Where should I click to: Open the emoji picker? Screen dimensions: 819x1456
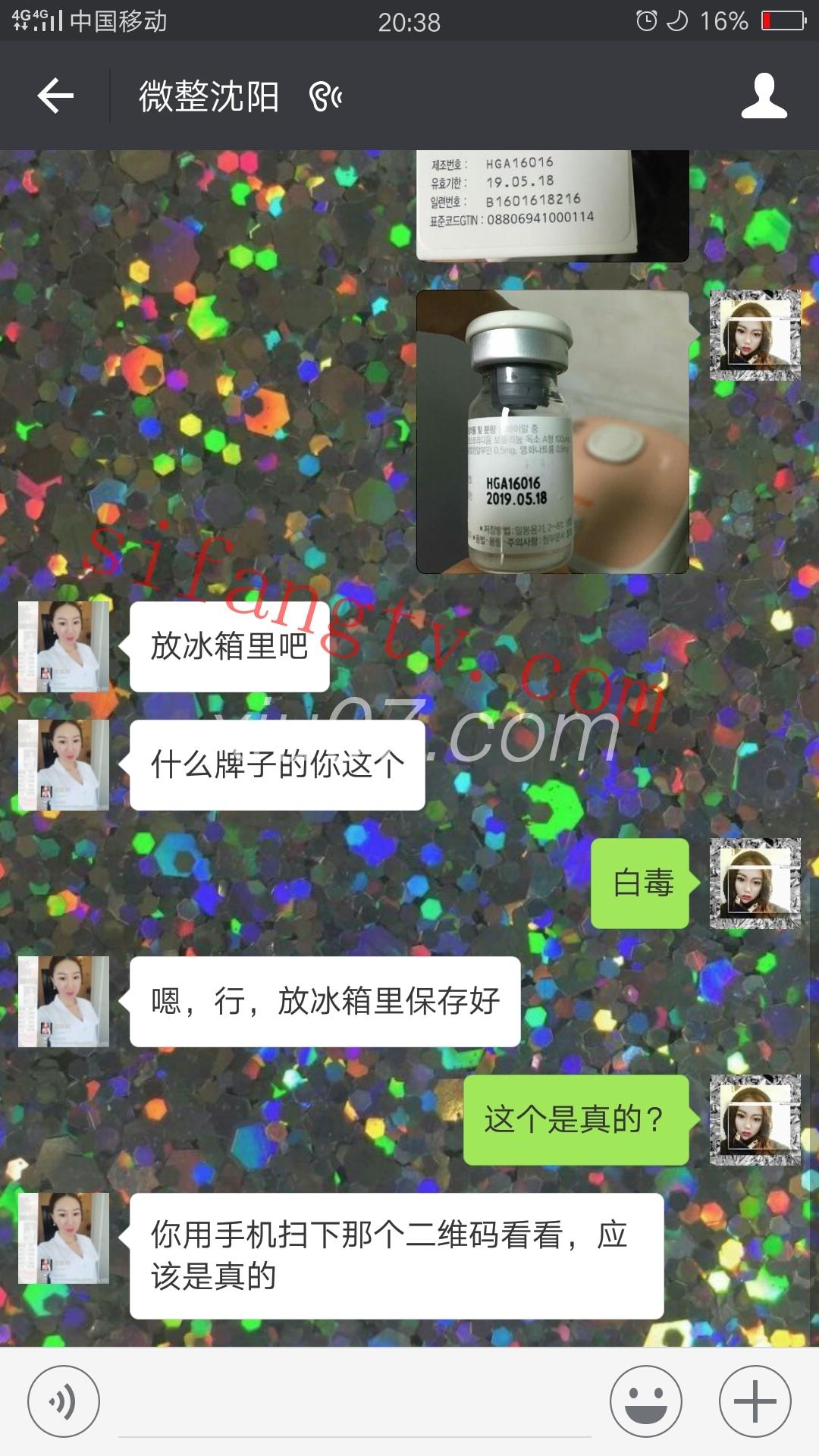click(x=646, y=1401)
